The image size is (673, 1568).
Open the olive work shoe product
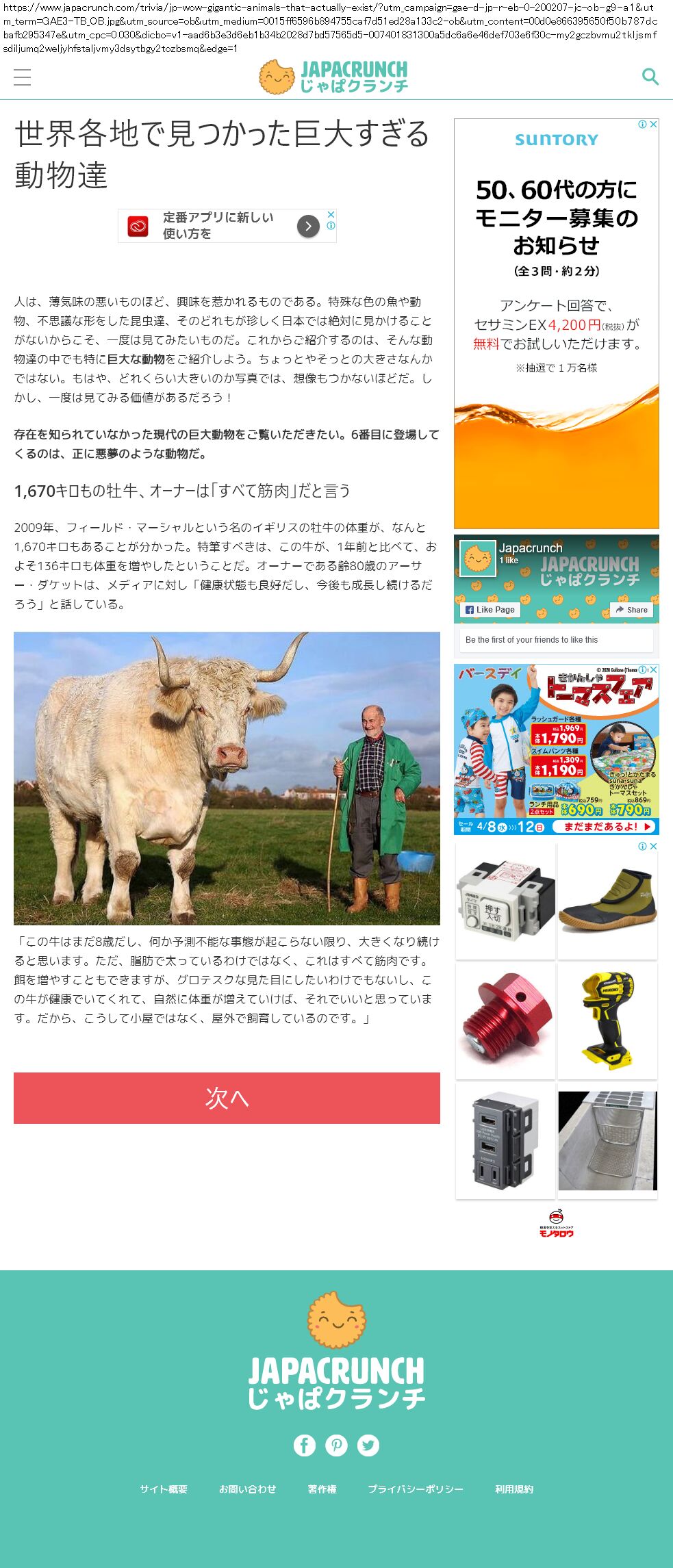607,901
